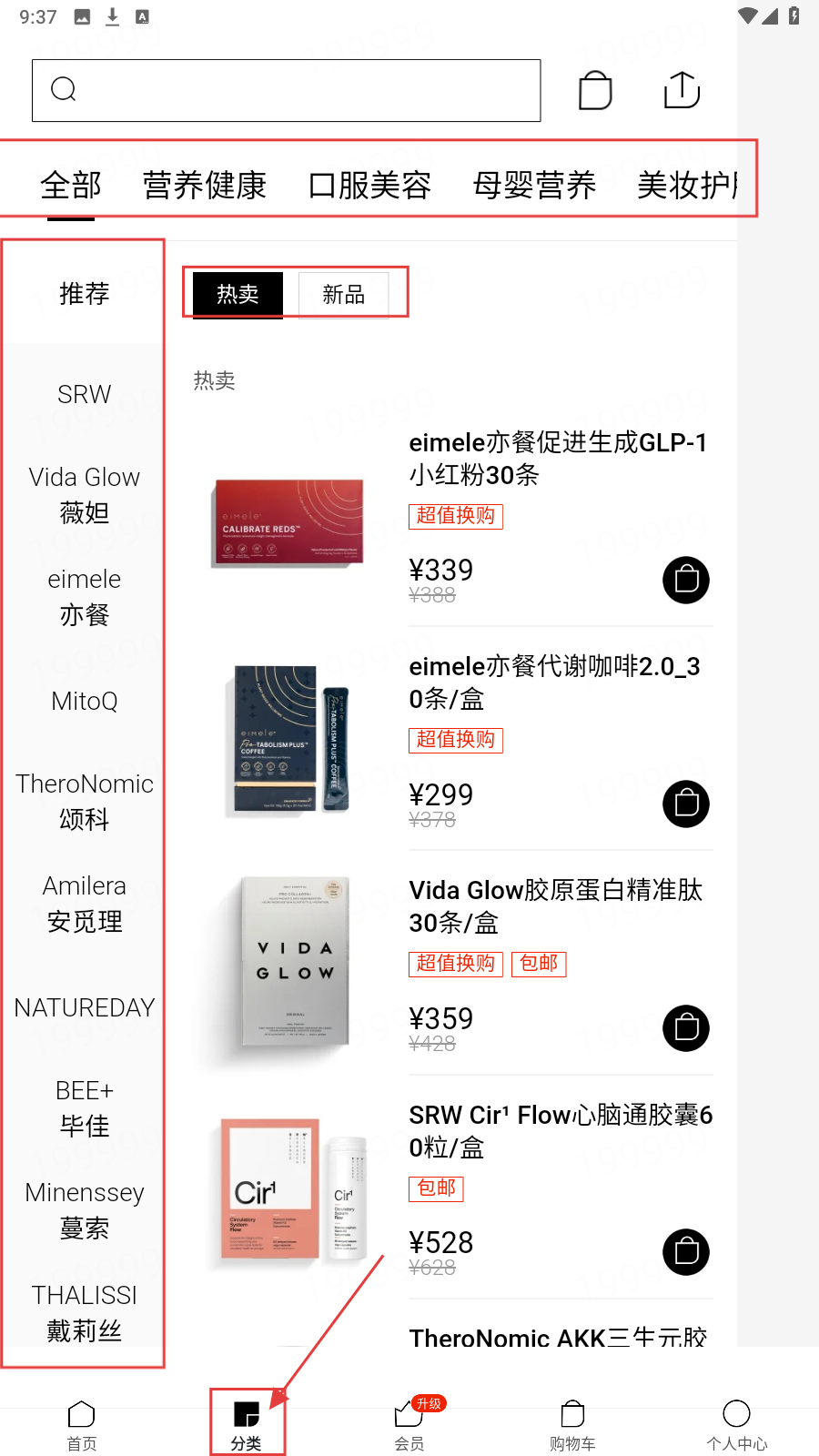
Task: Go to 个人中心
Action: [736, 1425]
